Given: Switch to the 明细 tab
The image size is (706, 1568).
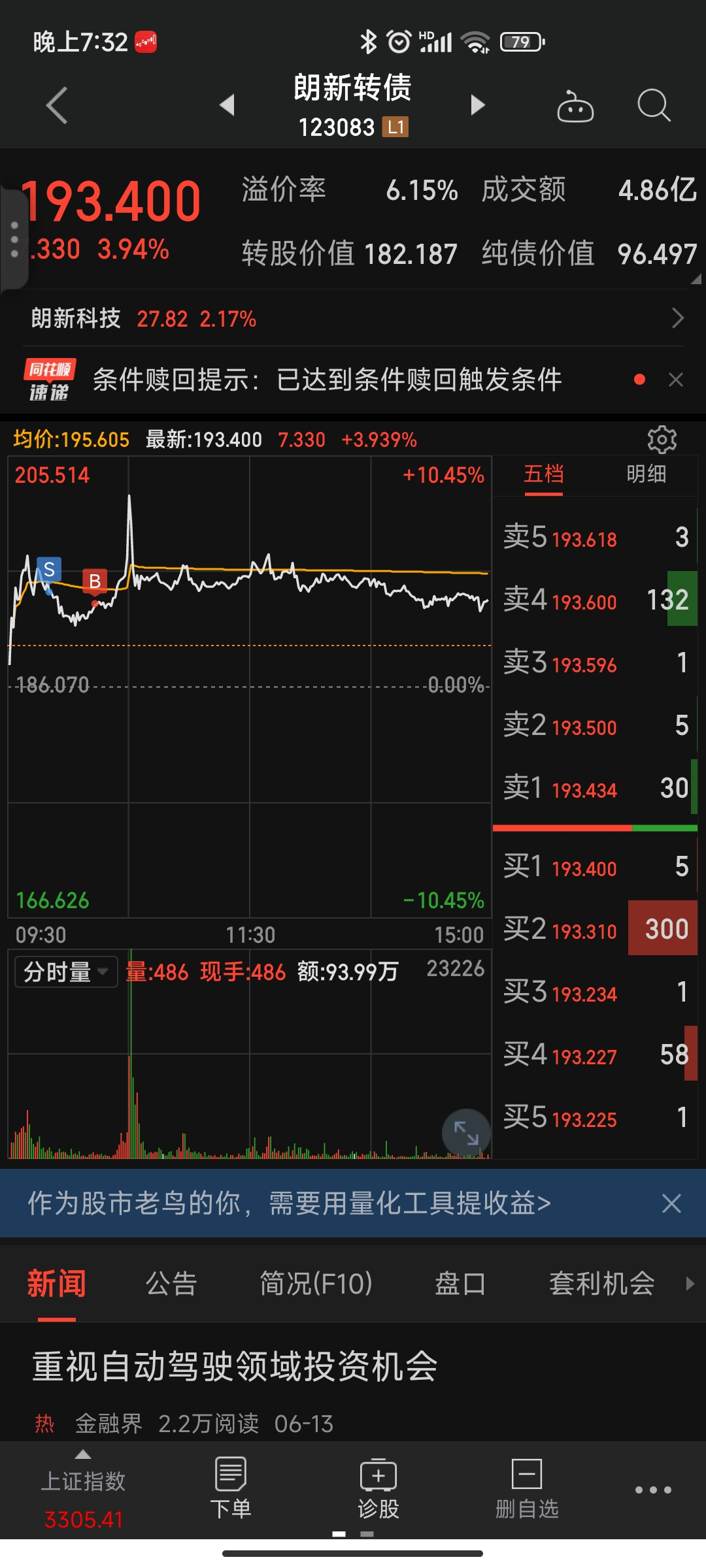Looking at the screenshot, I should [x=646, y=474].
